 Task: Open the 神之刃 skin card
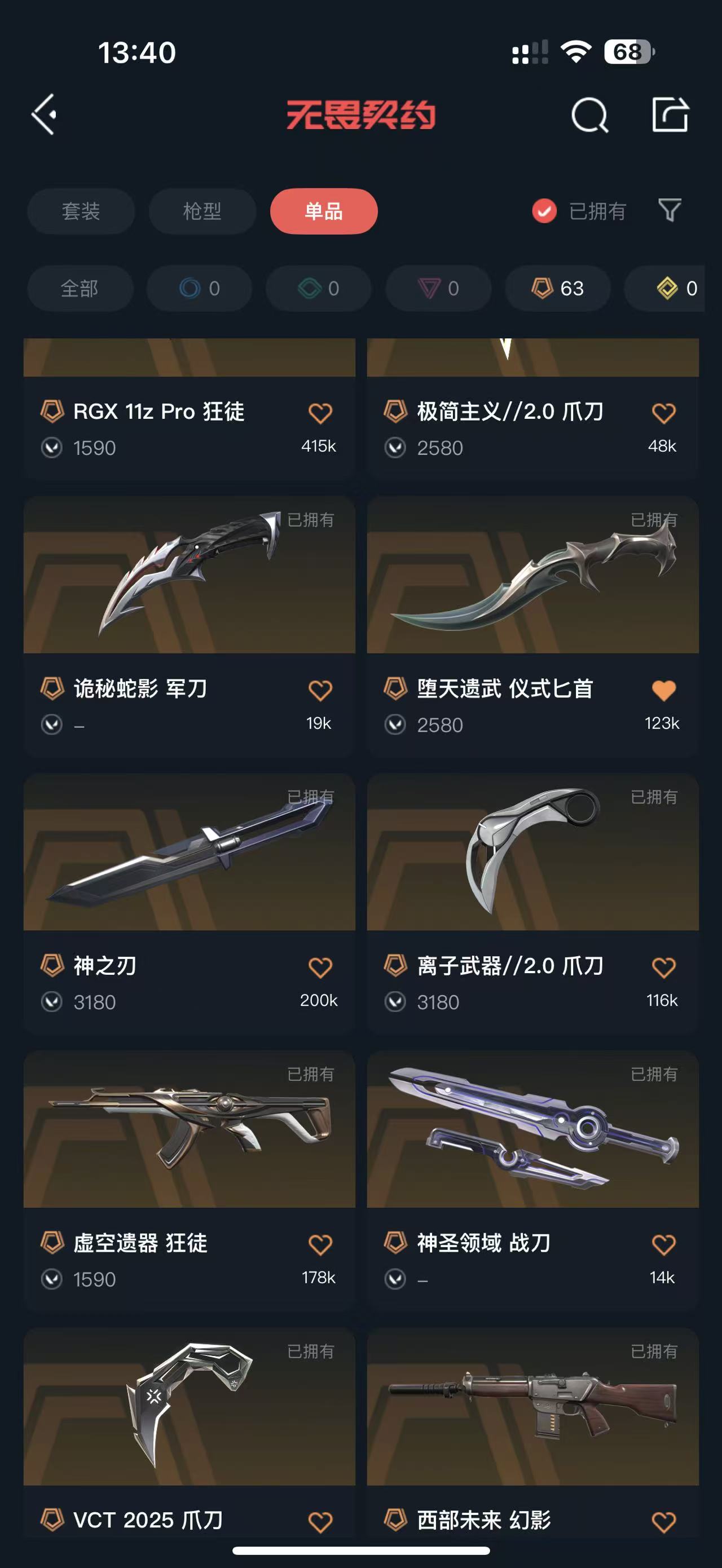coord(190,903)
